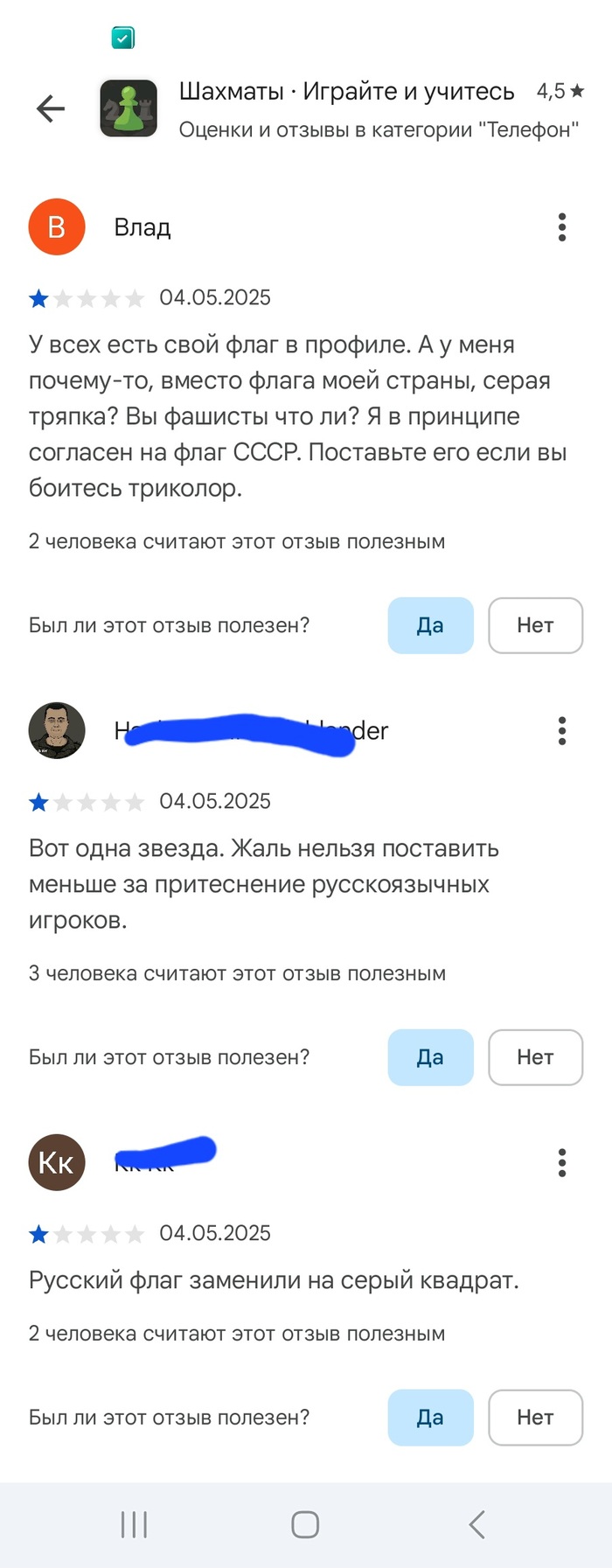Viewport: 612px width, 1568px height.
Task: Go to the home screen
Action: pyautogui.click(x=305, y=1524)
